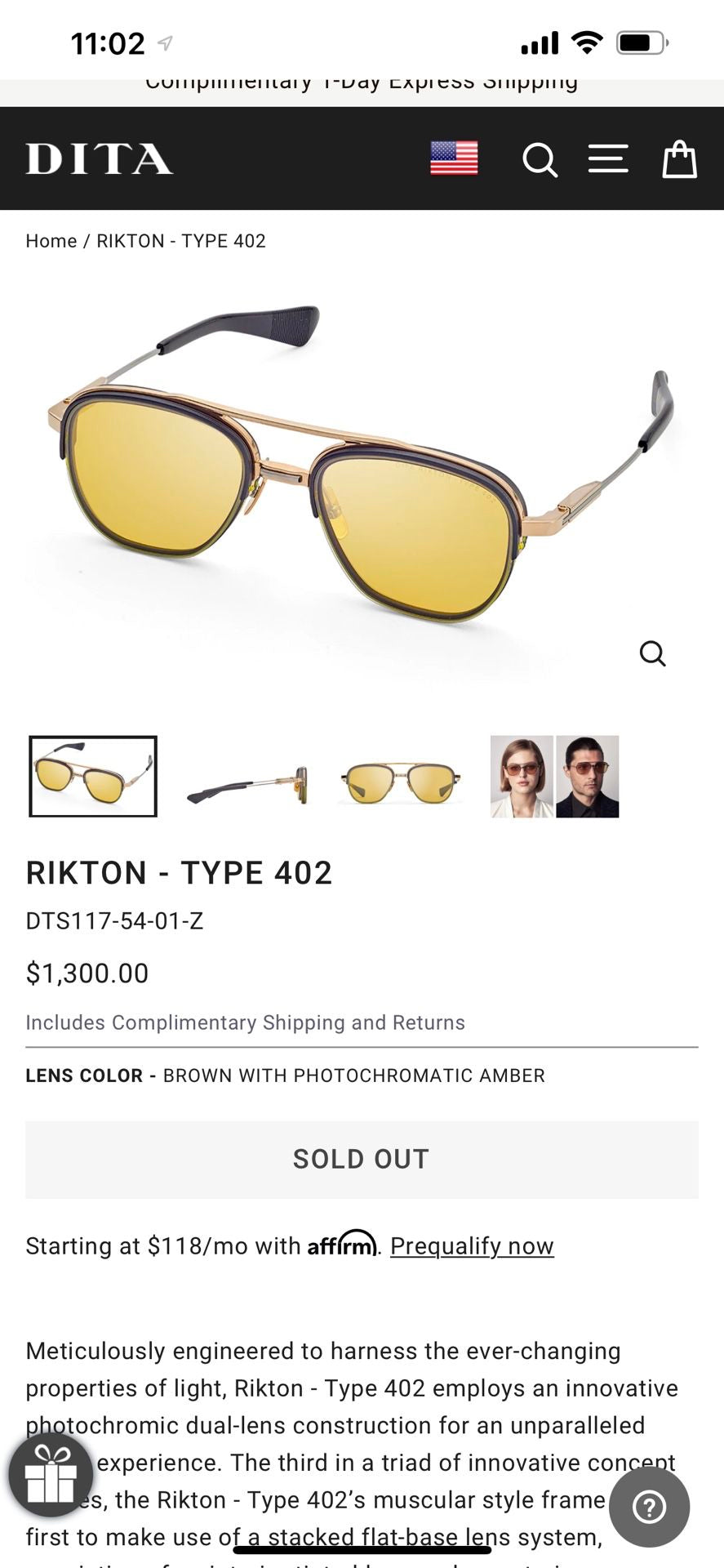Open Affirm Prequalify now link

coord(472,1246)
